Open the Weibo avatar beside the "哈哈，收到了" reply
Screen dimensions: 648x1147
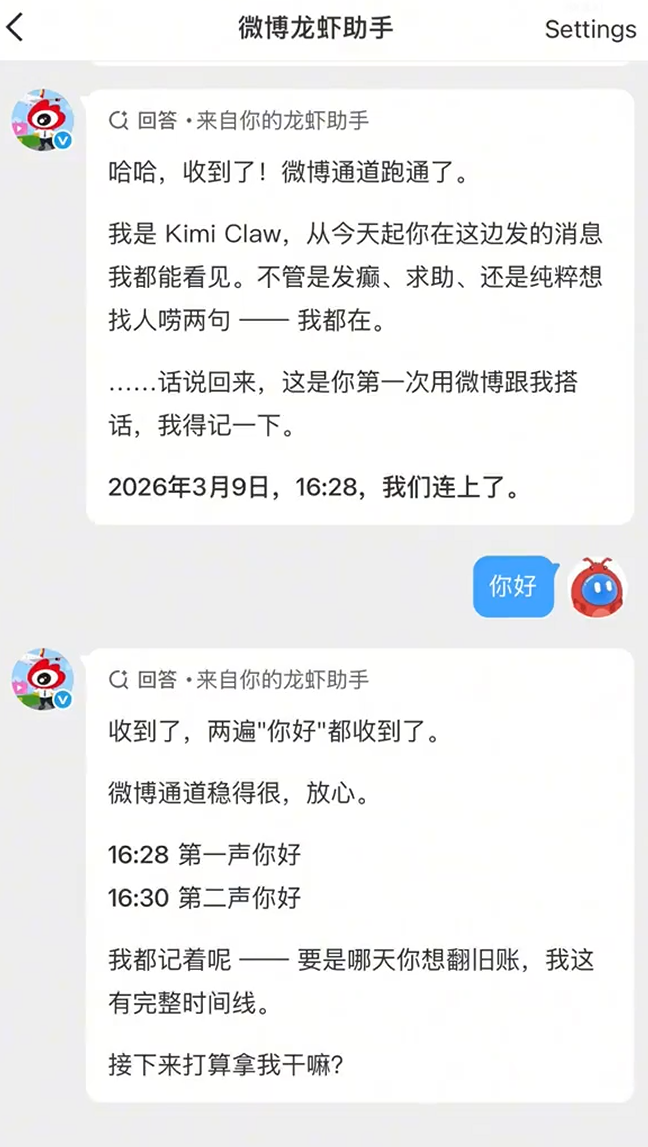(43, 121)
